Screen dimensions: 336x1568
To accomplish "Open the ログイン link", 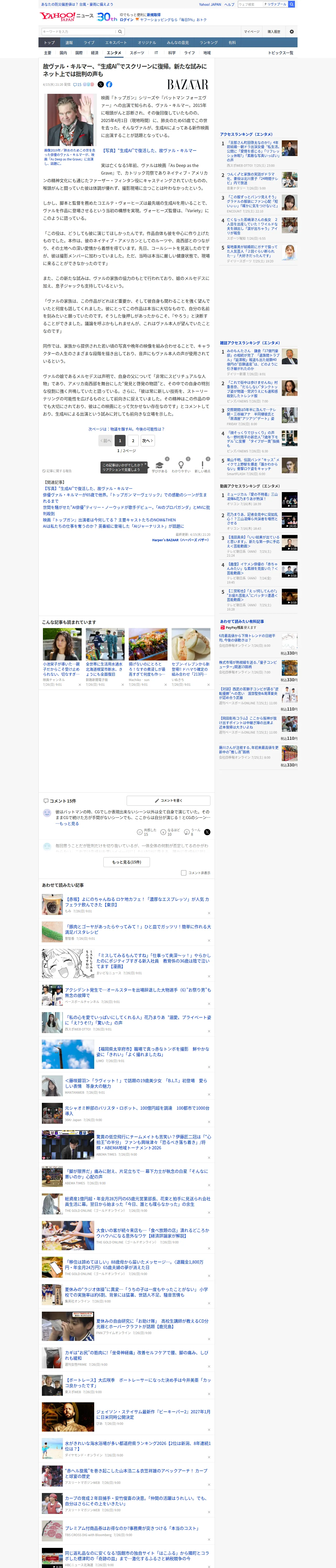I will coord(126,20).
